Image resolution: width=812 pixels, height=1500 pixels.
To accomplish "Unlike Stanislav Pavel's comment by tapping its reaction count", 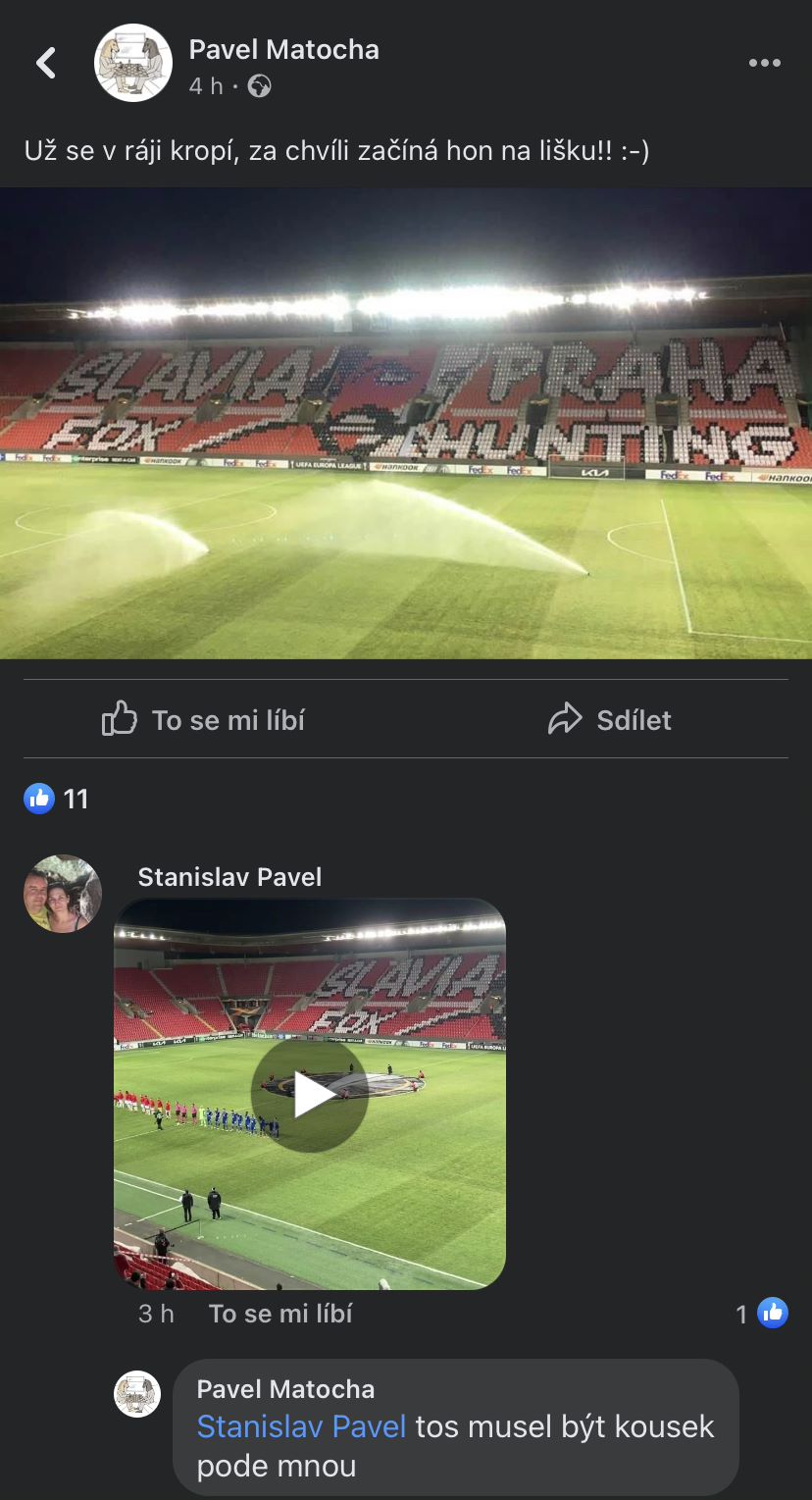I will (x=742, y=1313).
